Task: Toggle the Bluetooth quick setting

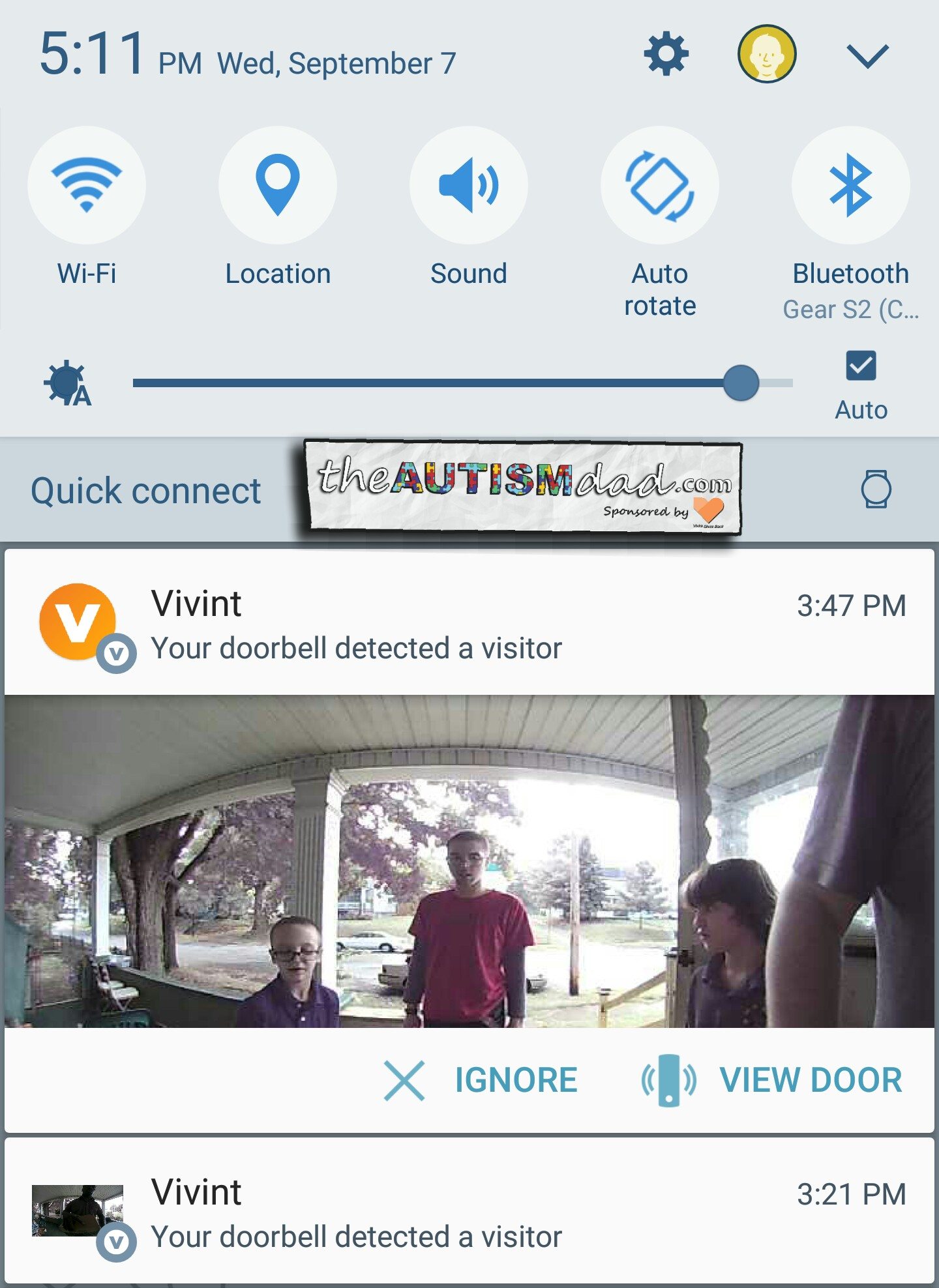Action: (x=850, y=186)
